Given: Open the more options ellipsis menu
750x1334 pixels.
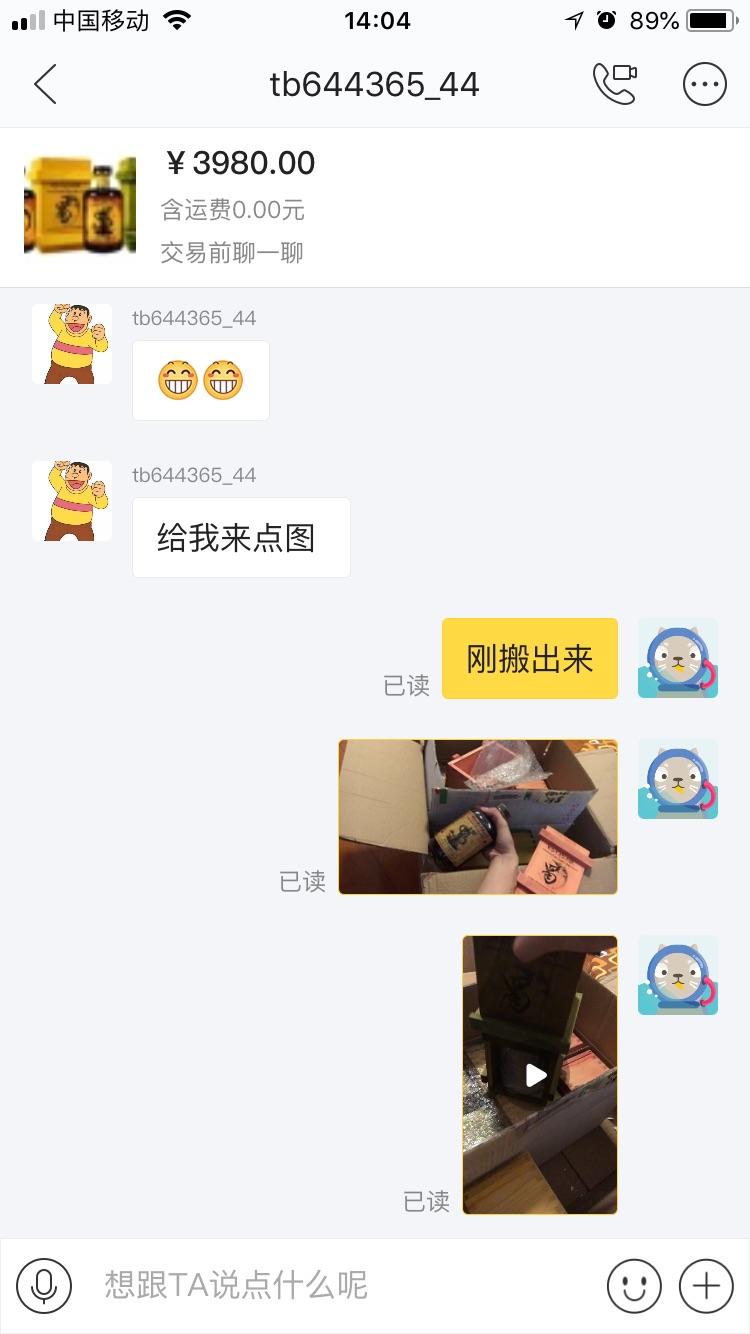Looking at the screenshot, I should [x=705, y=84].
